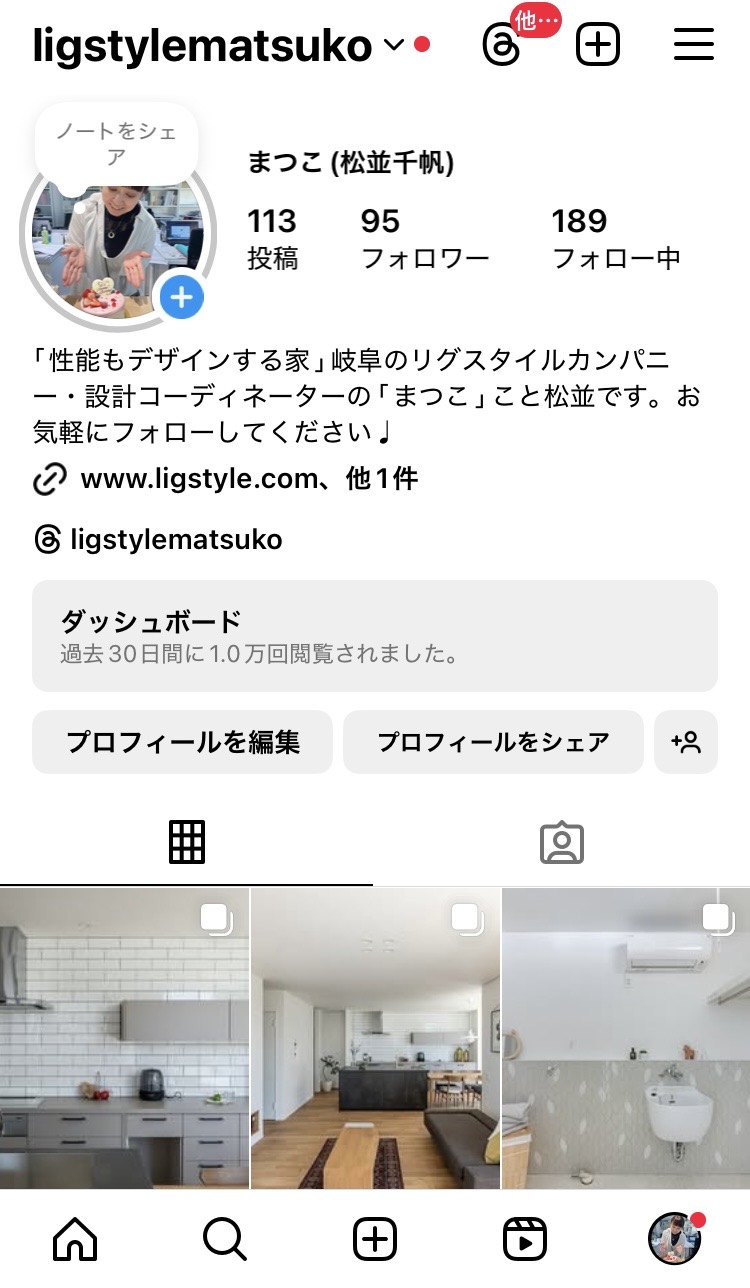Viewport: 750px width, 1288px height.
Task: View the フォロー中 list
Action: 616,239
